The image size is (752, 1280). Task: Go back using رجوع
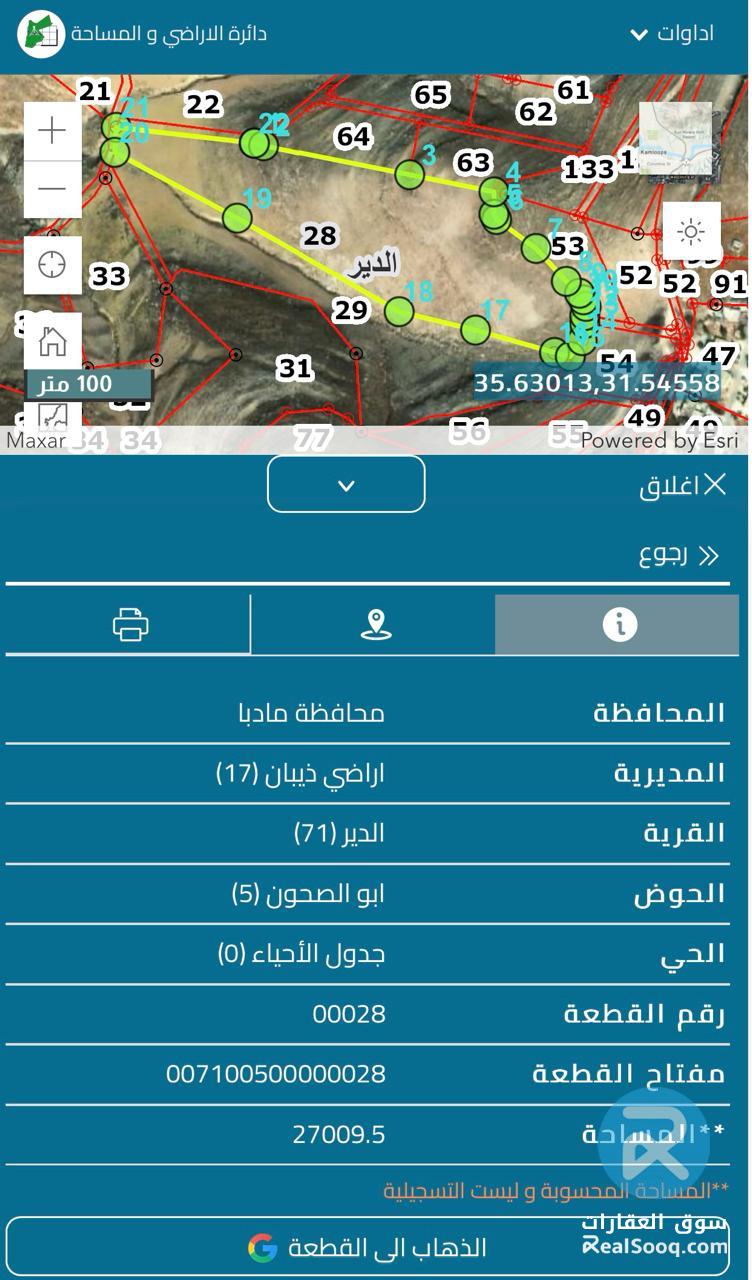point(680,556)
